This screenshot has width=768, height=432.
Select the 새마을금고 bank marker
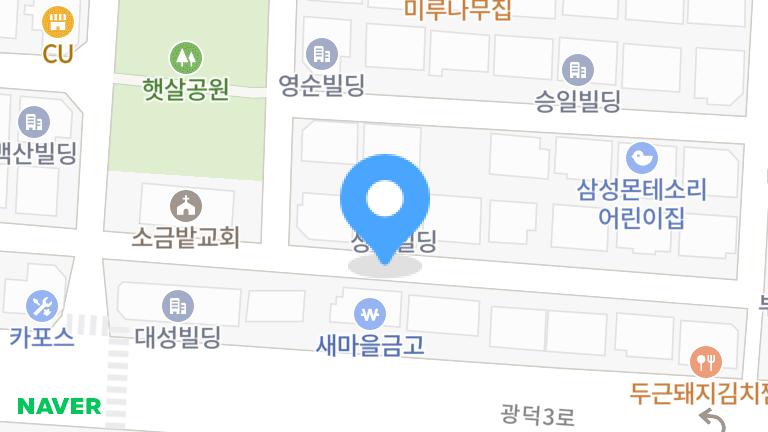click(x=371, y=315)
